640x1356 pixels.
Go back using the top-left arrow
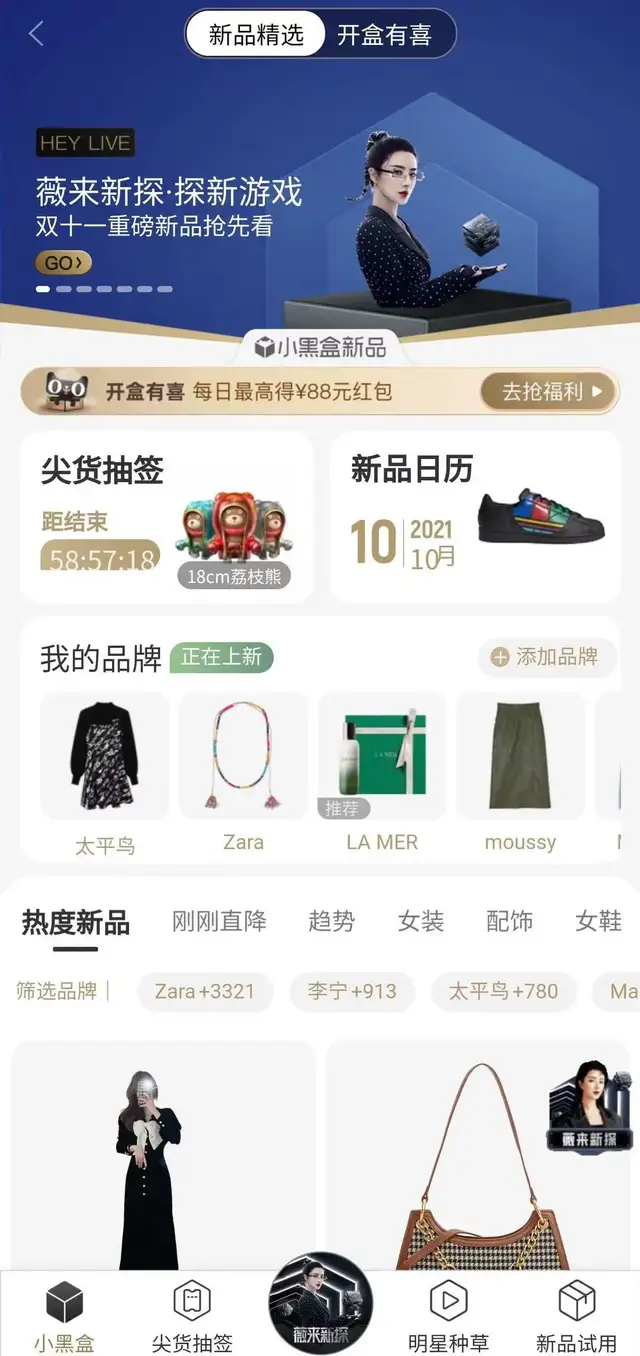pos(37,34)
